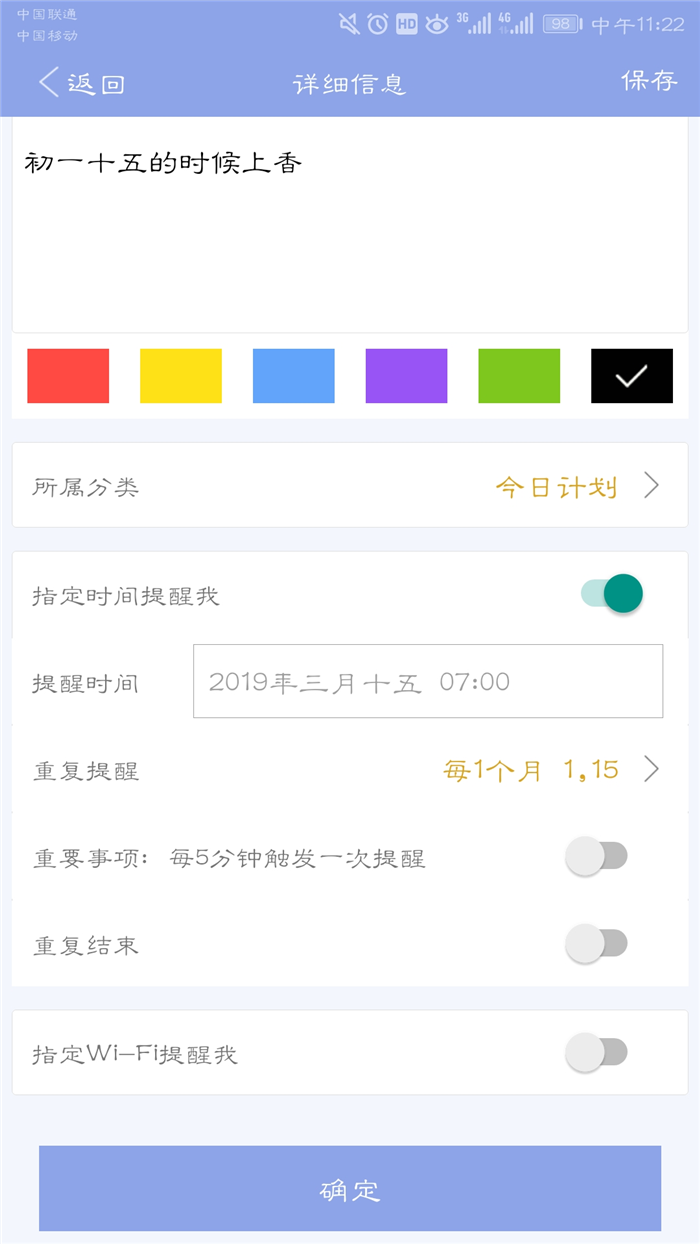The width and height of the screenshot is (700, 1244).
Task: Change the 提醒时间 date field
Action: click(x=428, y=681)
